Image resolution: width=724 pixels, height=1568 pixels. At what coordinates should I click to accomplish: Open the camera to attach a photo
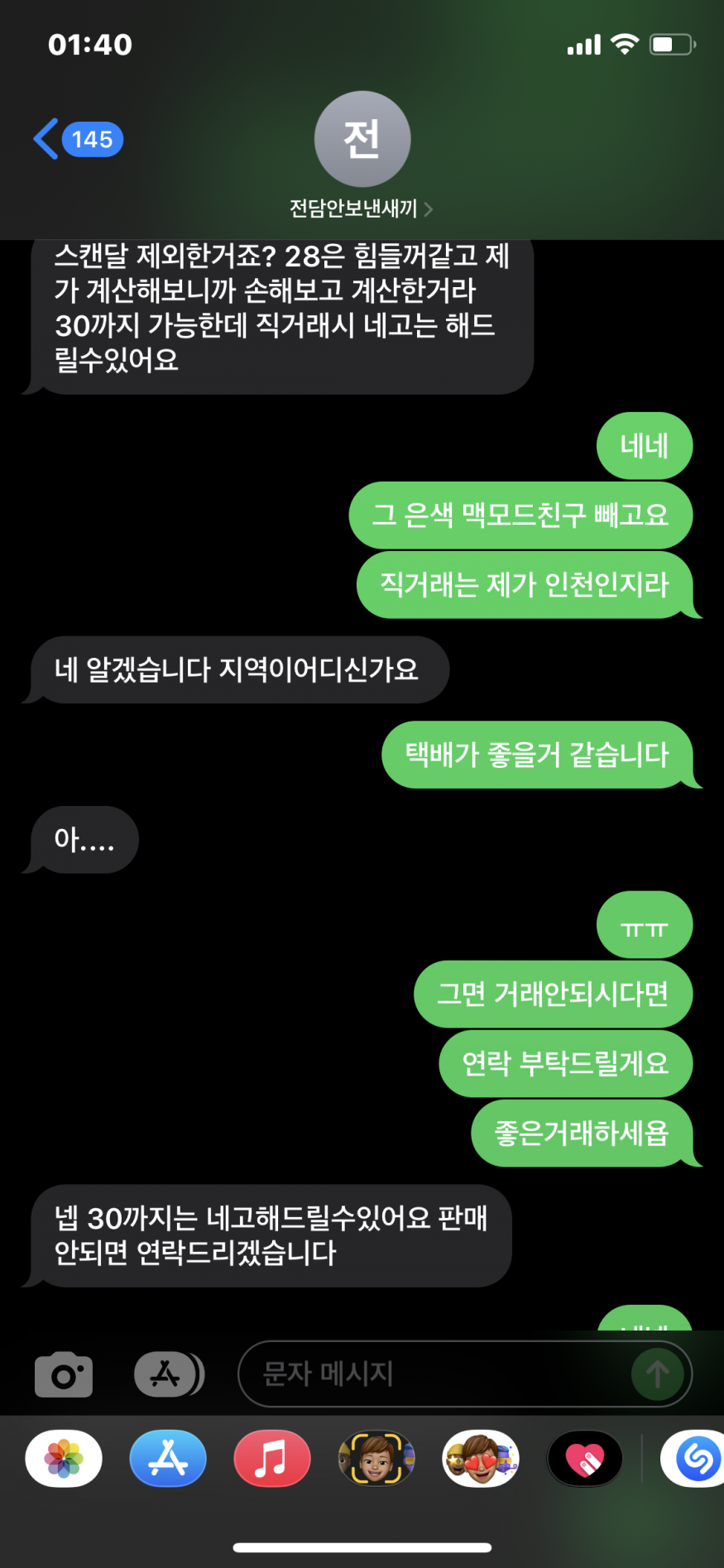pyautogui.click(x=64, y=1374)
